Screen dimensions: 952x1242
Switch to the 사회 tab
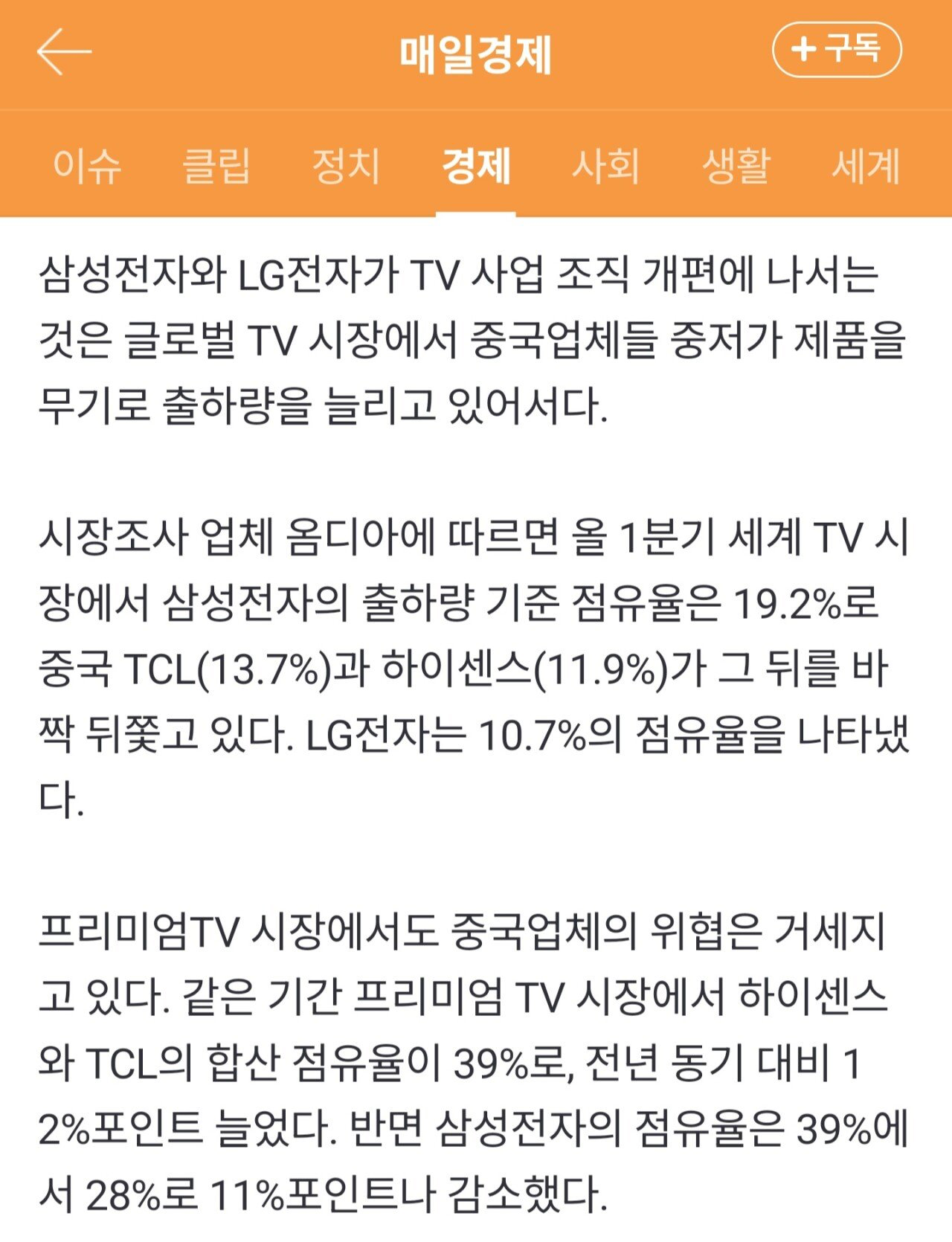[x=605, y=165]
